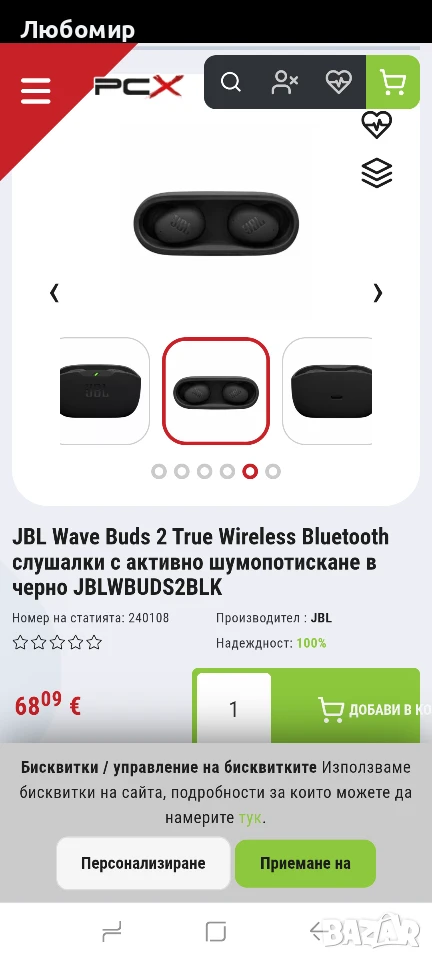
Task: Add product to favorites with heart icon
Action: click(376, 125)
